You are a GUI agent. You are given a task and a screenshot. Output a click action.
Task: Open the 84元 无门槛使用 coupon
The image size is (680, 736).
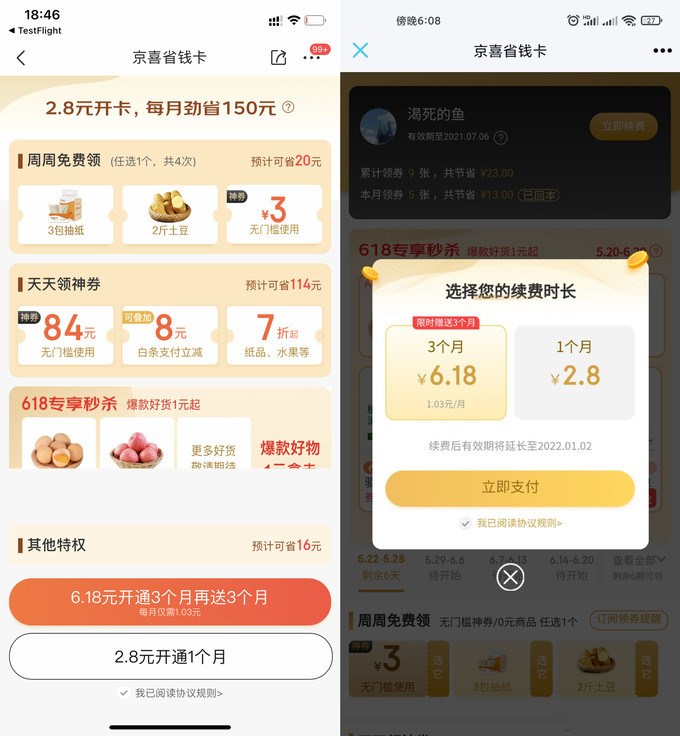pos(65,334)
